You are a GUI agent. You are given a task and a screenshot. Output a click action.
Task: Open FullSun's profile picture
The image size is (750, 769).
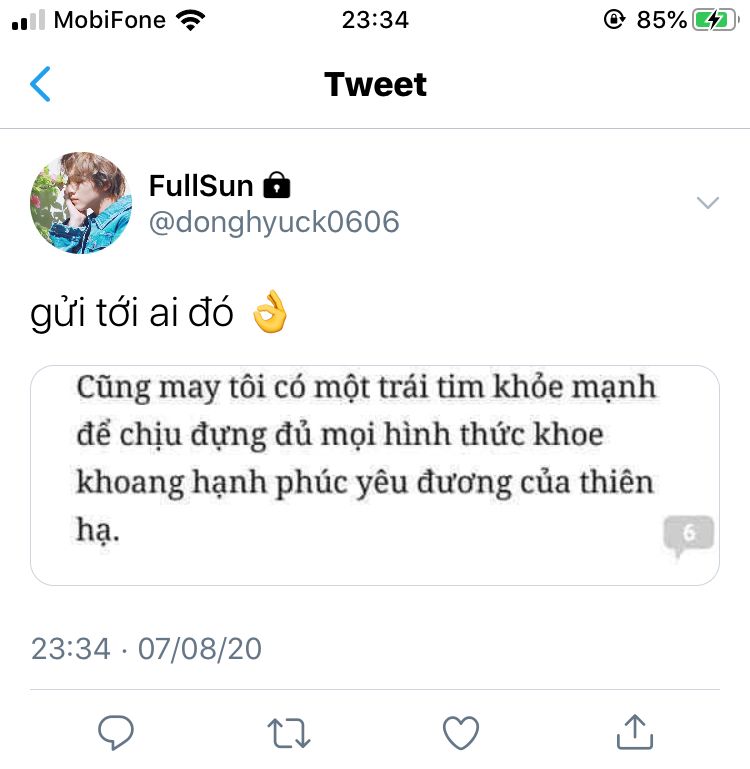pyautogui.click(x=82, y=203)
